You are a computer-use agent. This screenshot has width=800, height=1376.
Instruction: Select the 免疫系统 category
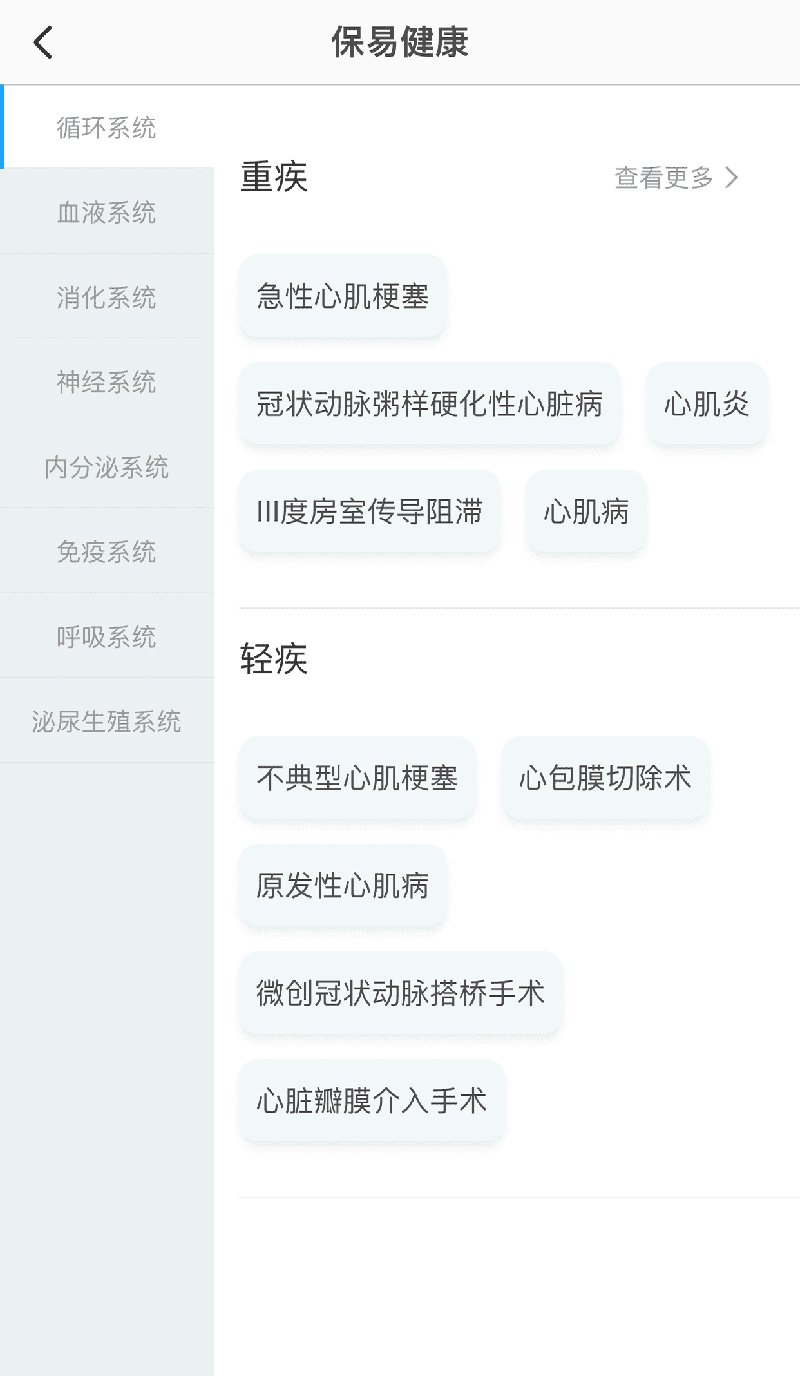(107, 551)
